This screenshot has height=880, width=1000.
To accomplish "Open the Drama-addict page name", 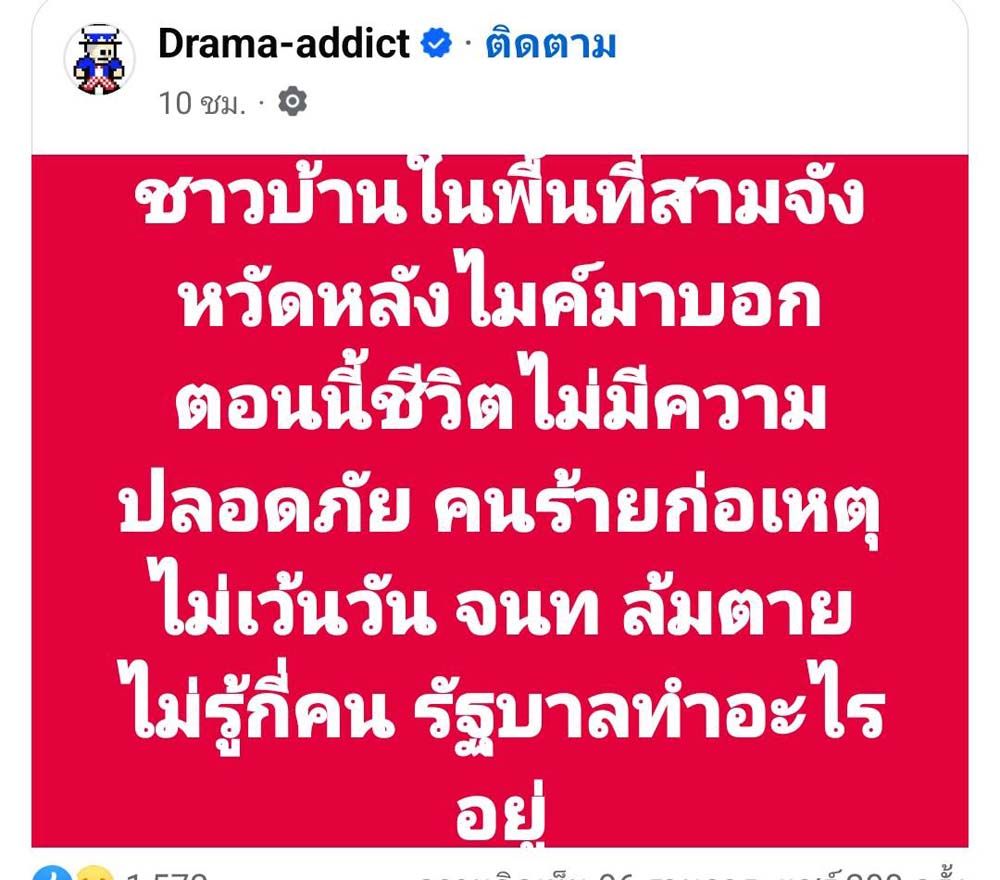I will [x=284, y=45].
